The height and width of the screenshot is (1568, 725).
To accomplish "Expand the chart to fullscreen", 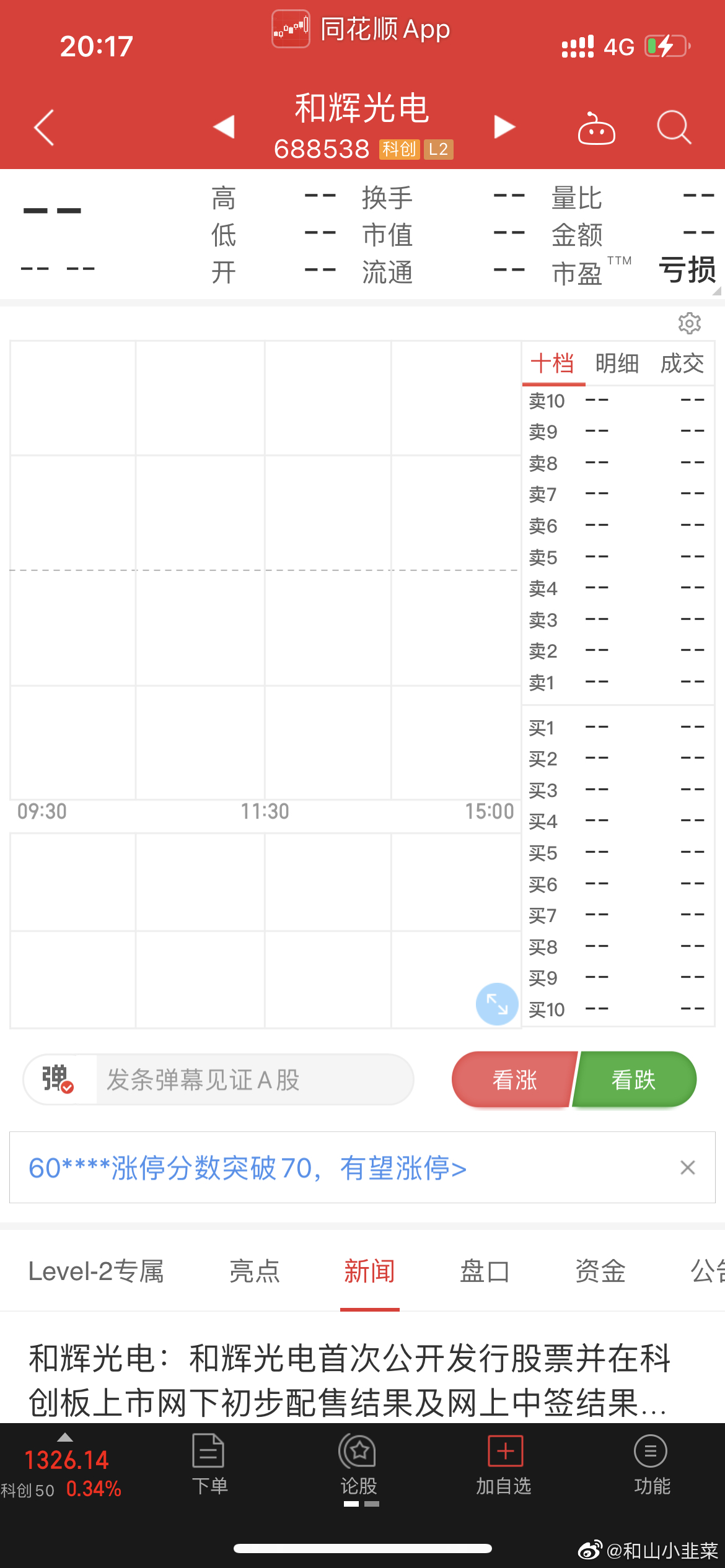I will point(496,1004).
